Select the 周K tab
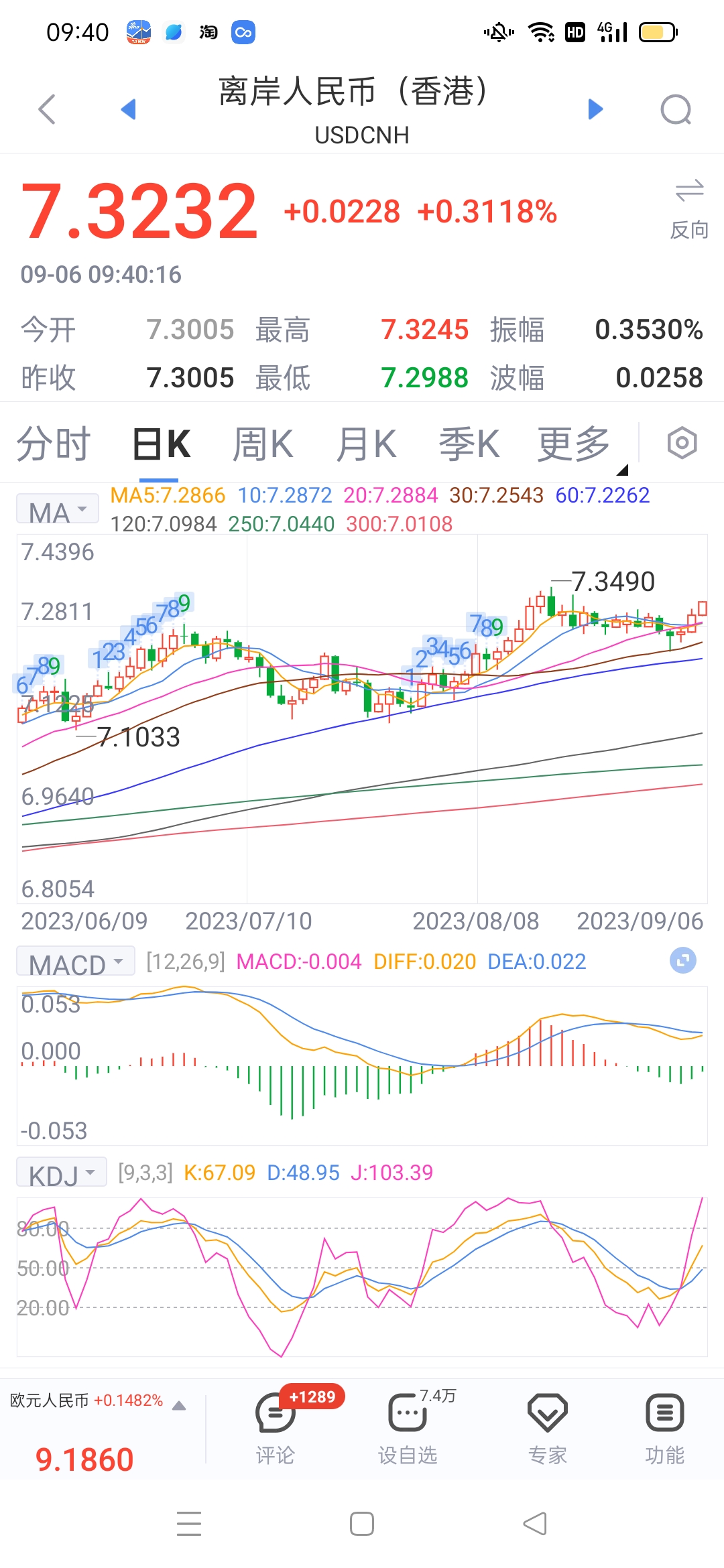The height and width of the screenshot is (1568, 724). tap(263, 444)
